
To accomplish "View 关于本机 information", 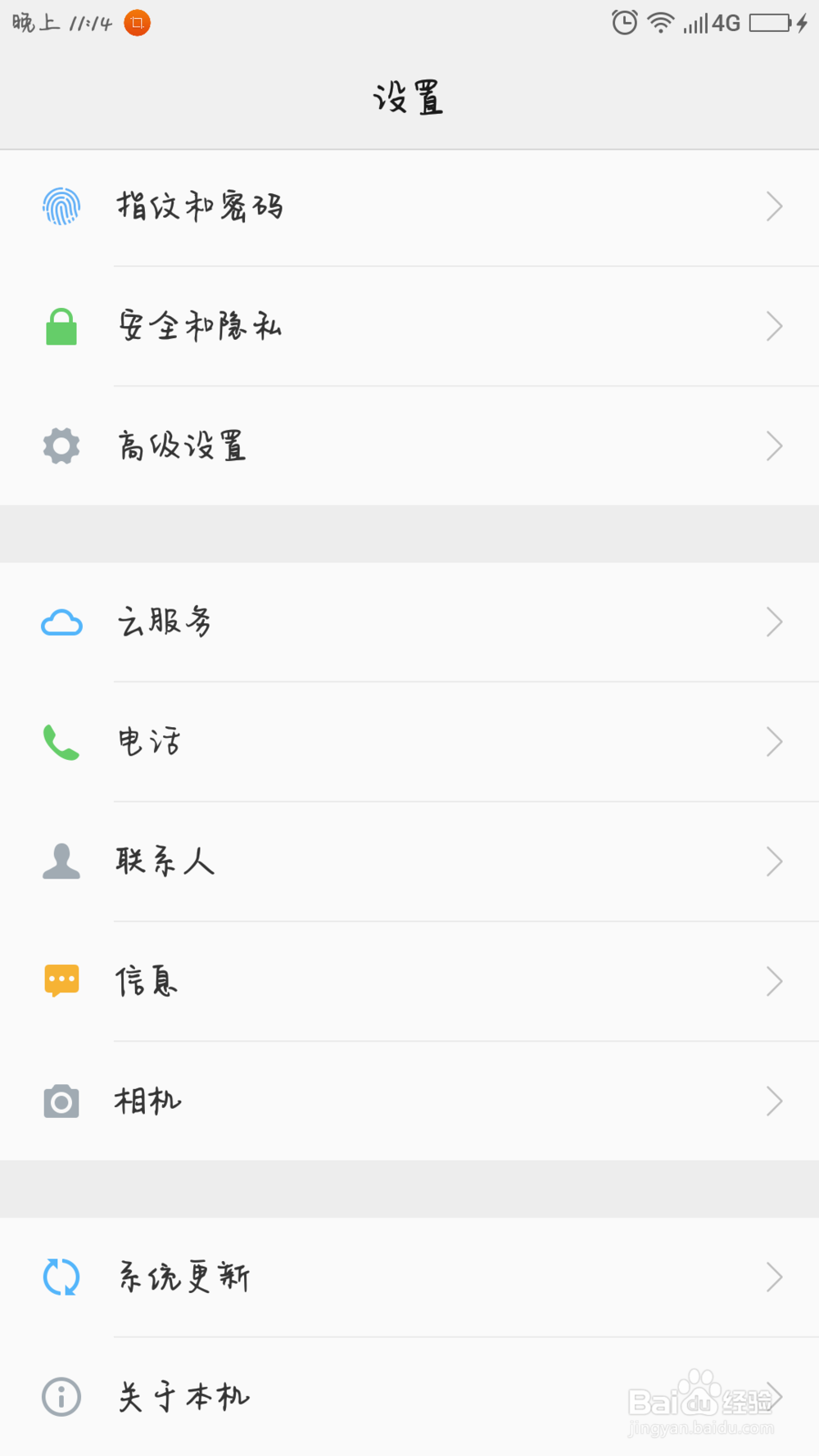I will pos(409,1396).
